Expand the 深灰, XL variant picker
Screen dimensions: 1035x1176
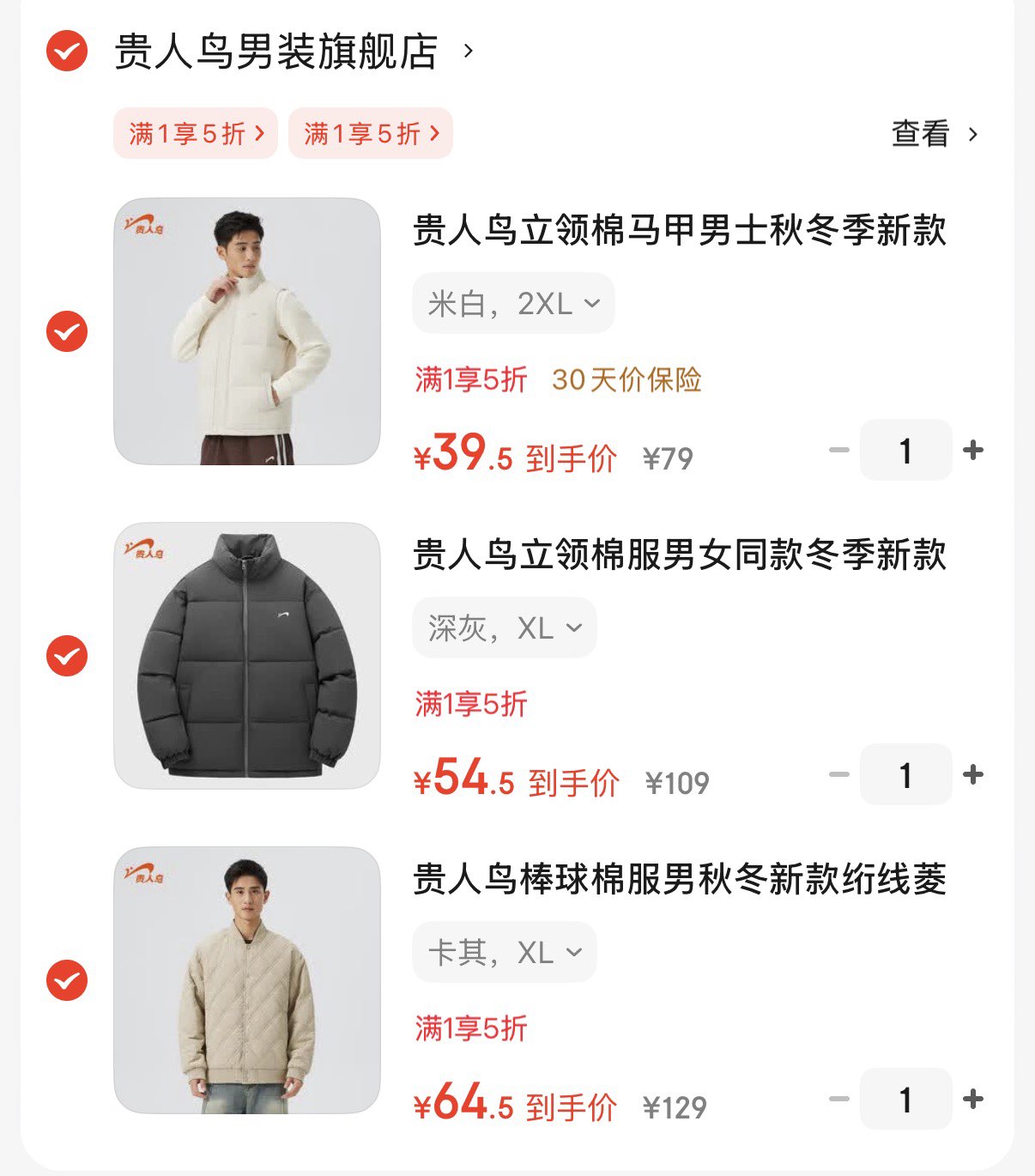505,627
